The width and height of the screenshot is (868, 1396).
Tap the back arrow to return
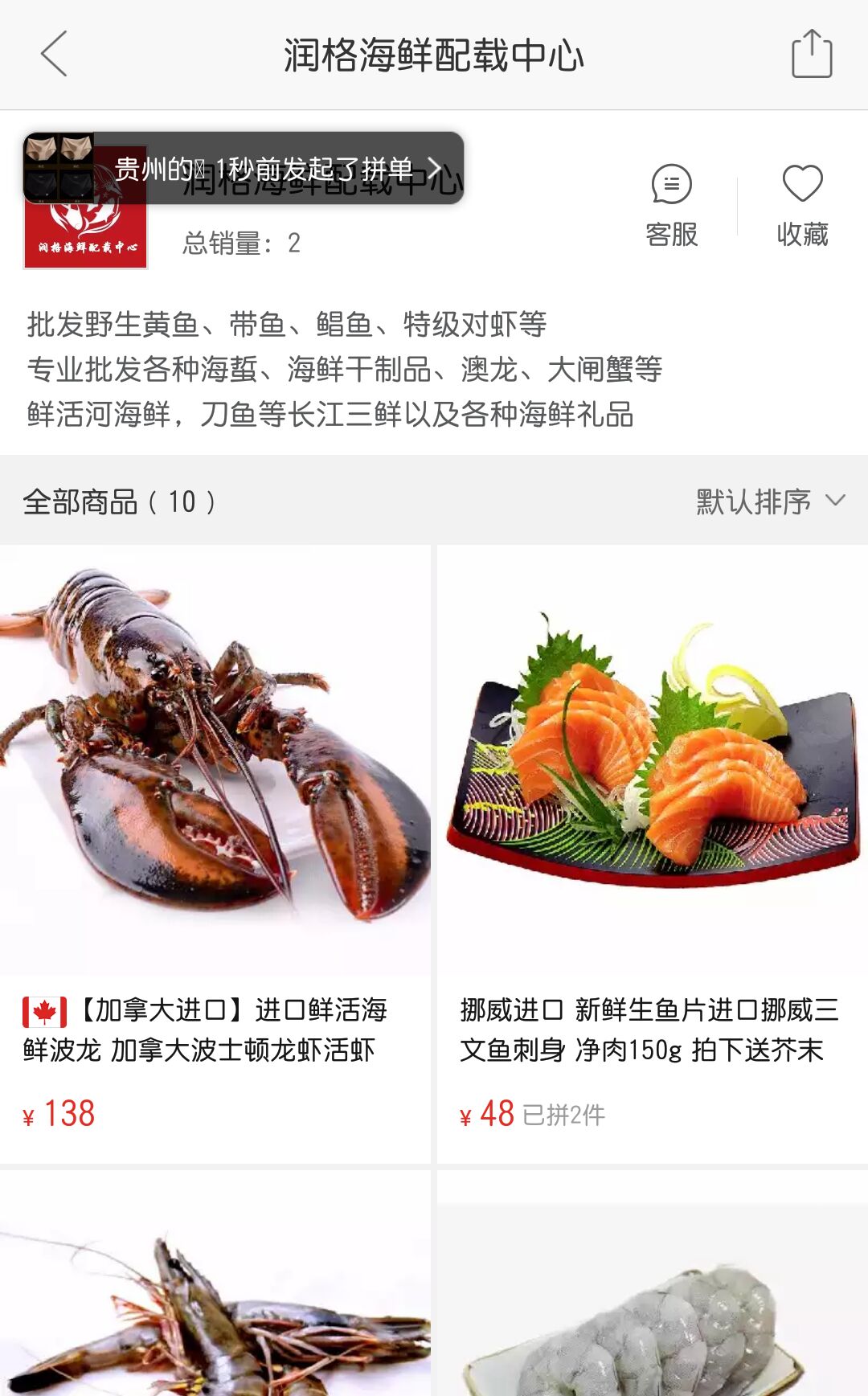click(x=53, y=54)
